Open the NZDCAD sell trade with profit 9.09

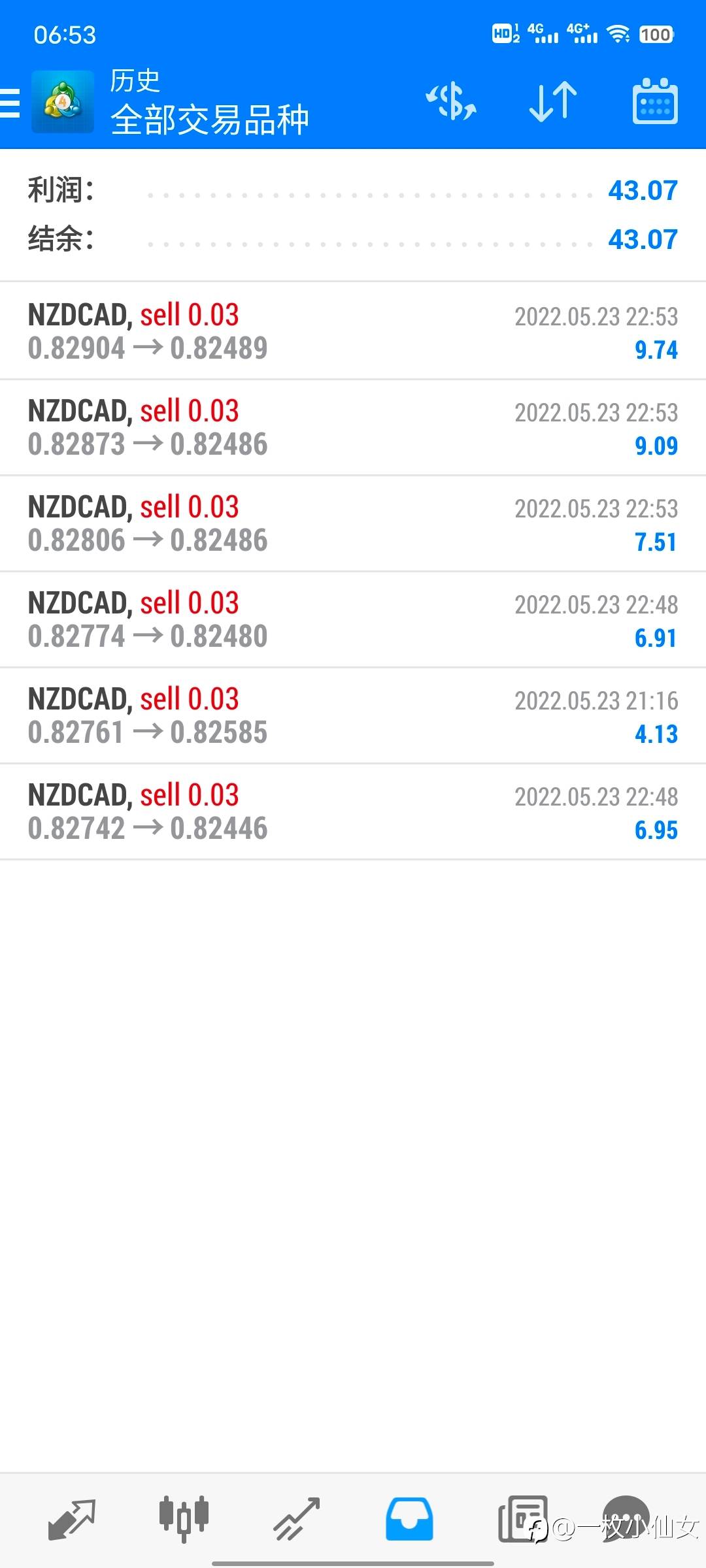353,427
